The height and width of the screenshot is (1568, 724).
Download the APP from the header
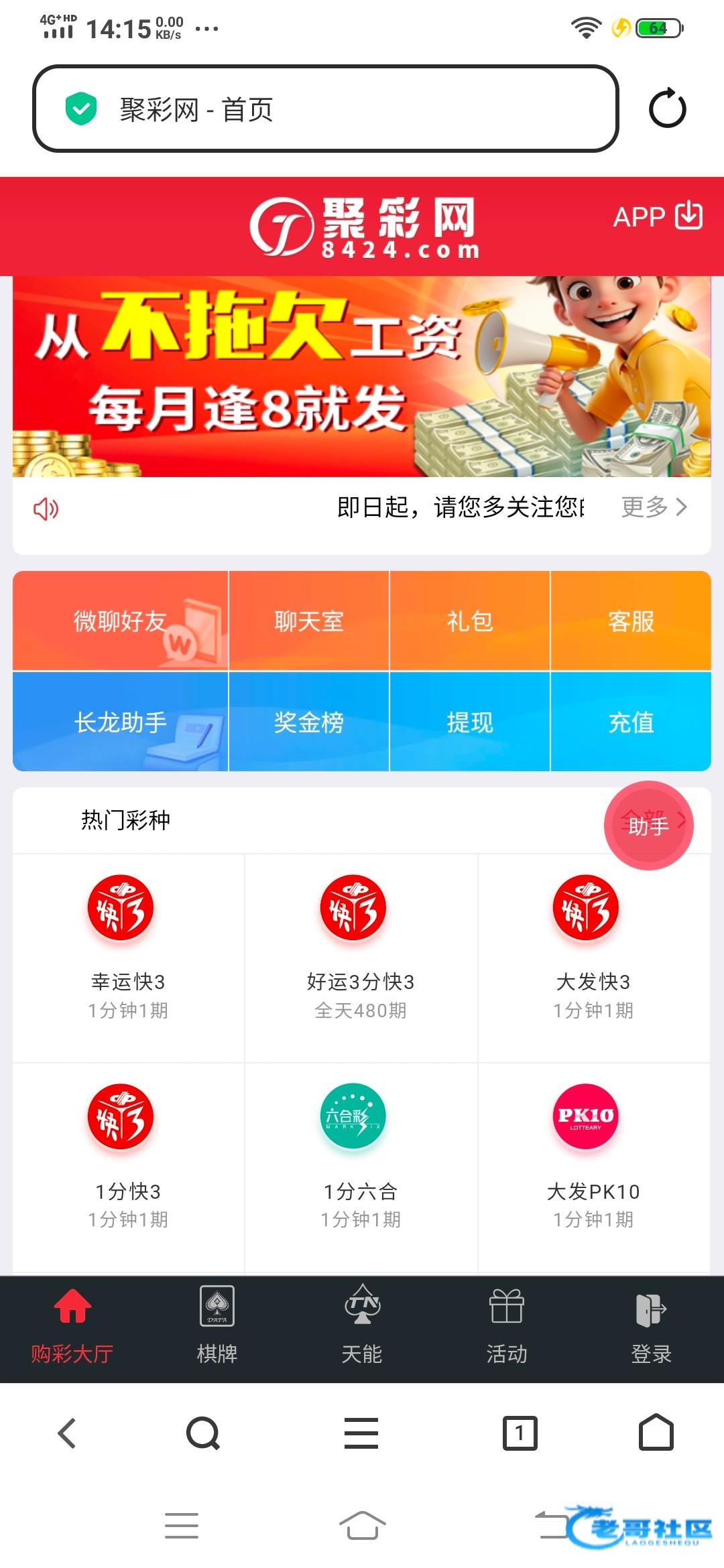[658, 216]
